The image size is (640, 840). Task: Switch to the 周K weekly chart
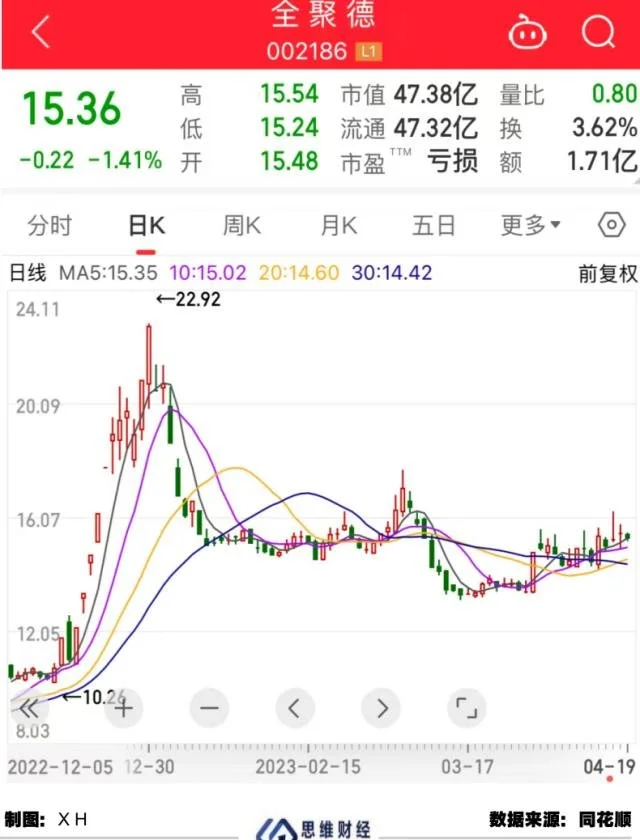[241, 225]
